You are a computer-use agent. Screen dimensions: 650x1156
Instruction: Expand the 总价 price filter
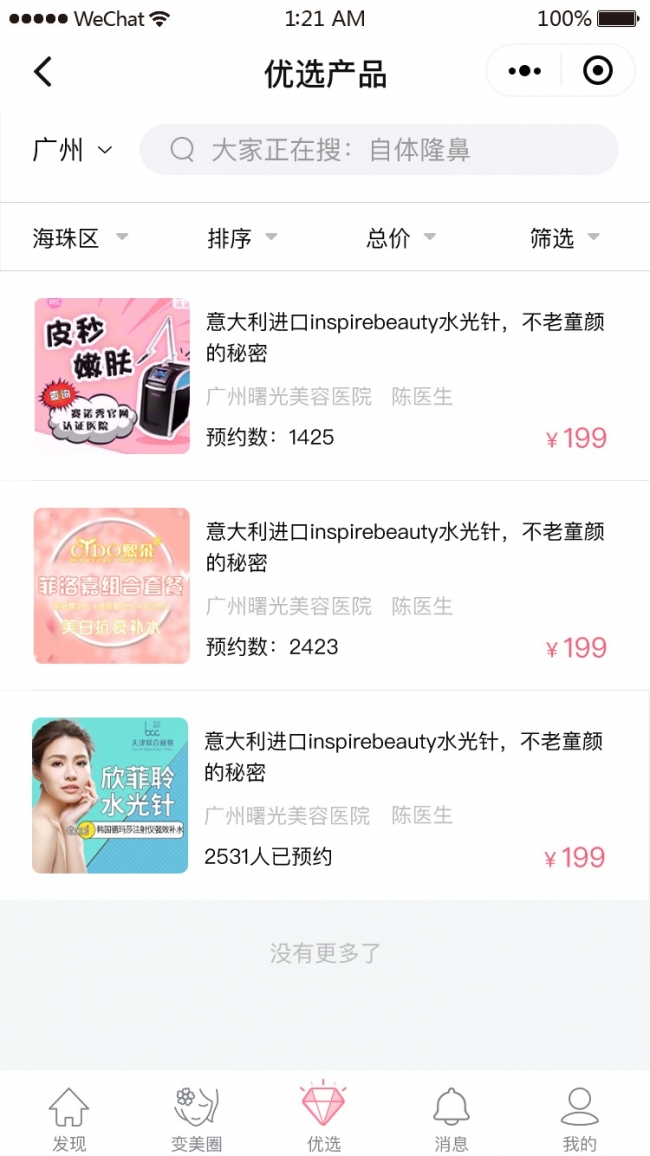(x=400, y=238)
